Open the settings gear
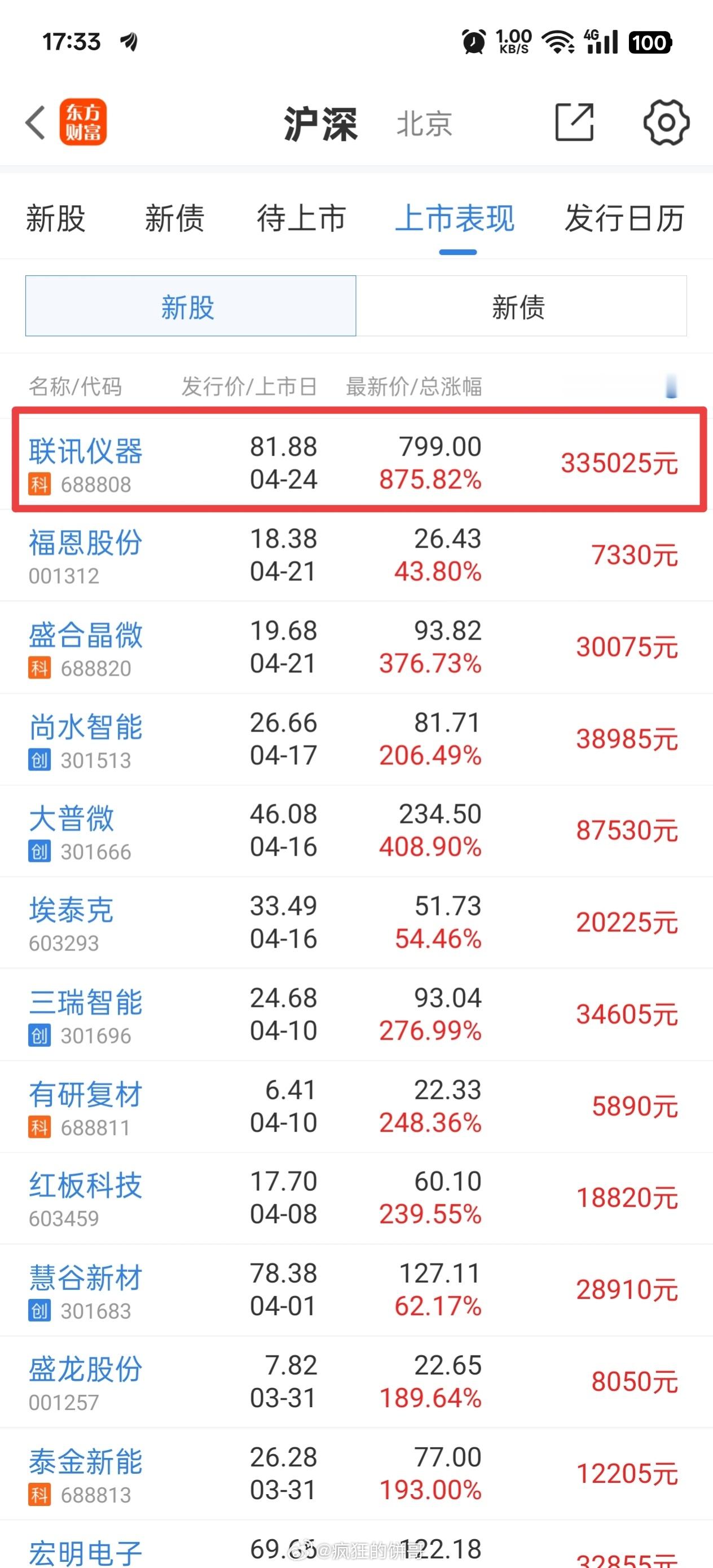713x1568 pixels. tap(666, 122)
